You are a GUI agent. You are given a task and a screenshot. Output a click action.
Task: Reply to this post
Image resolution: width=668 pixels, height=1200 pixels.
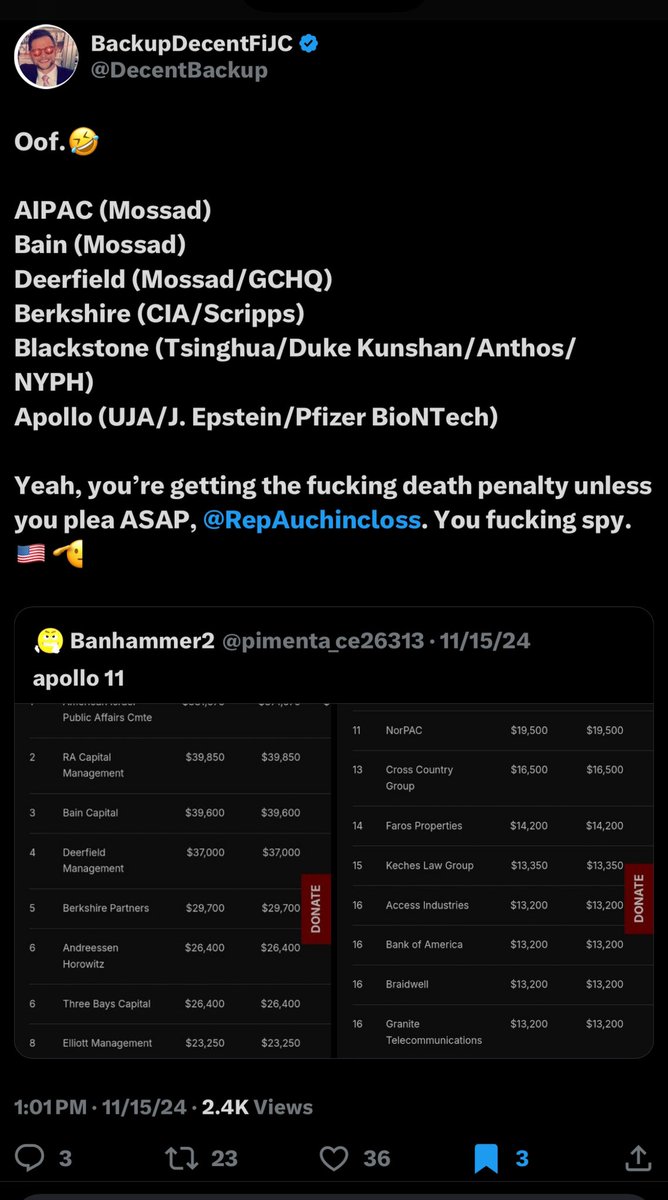[30, 1158]
